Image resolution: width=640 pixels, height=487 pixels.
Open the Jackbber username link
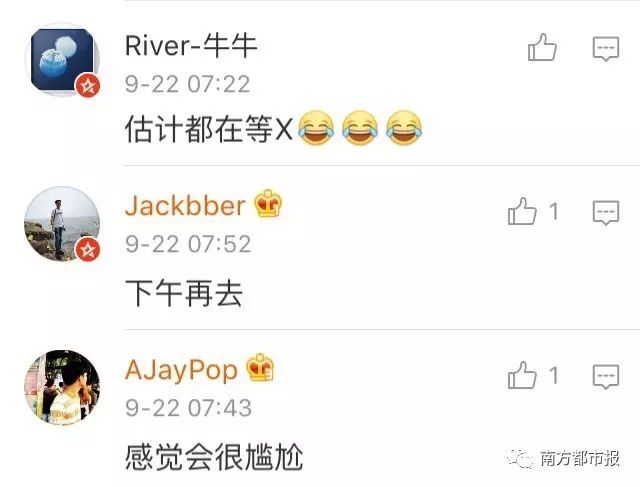click(x=185, y=206)
